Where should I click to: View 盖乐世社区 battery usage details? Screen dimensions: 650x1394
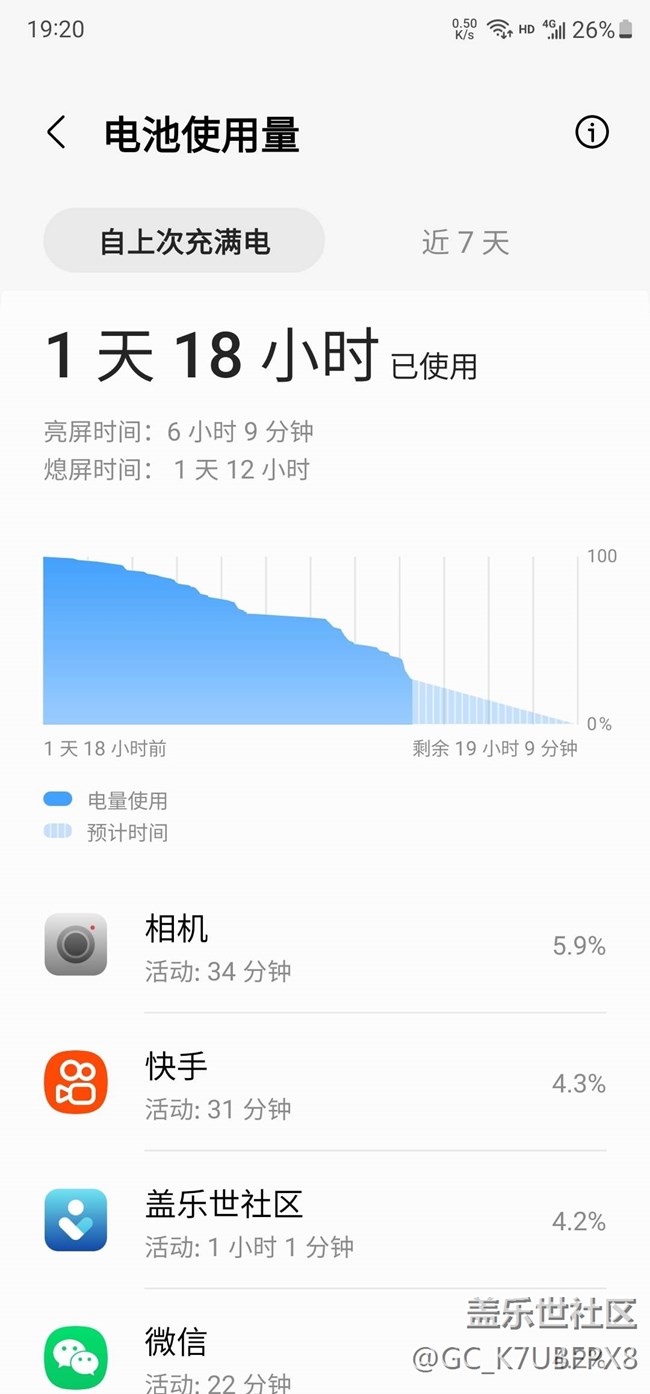pos(325,1221)
